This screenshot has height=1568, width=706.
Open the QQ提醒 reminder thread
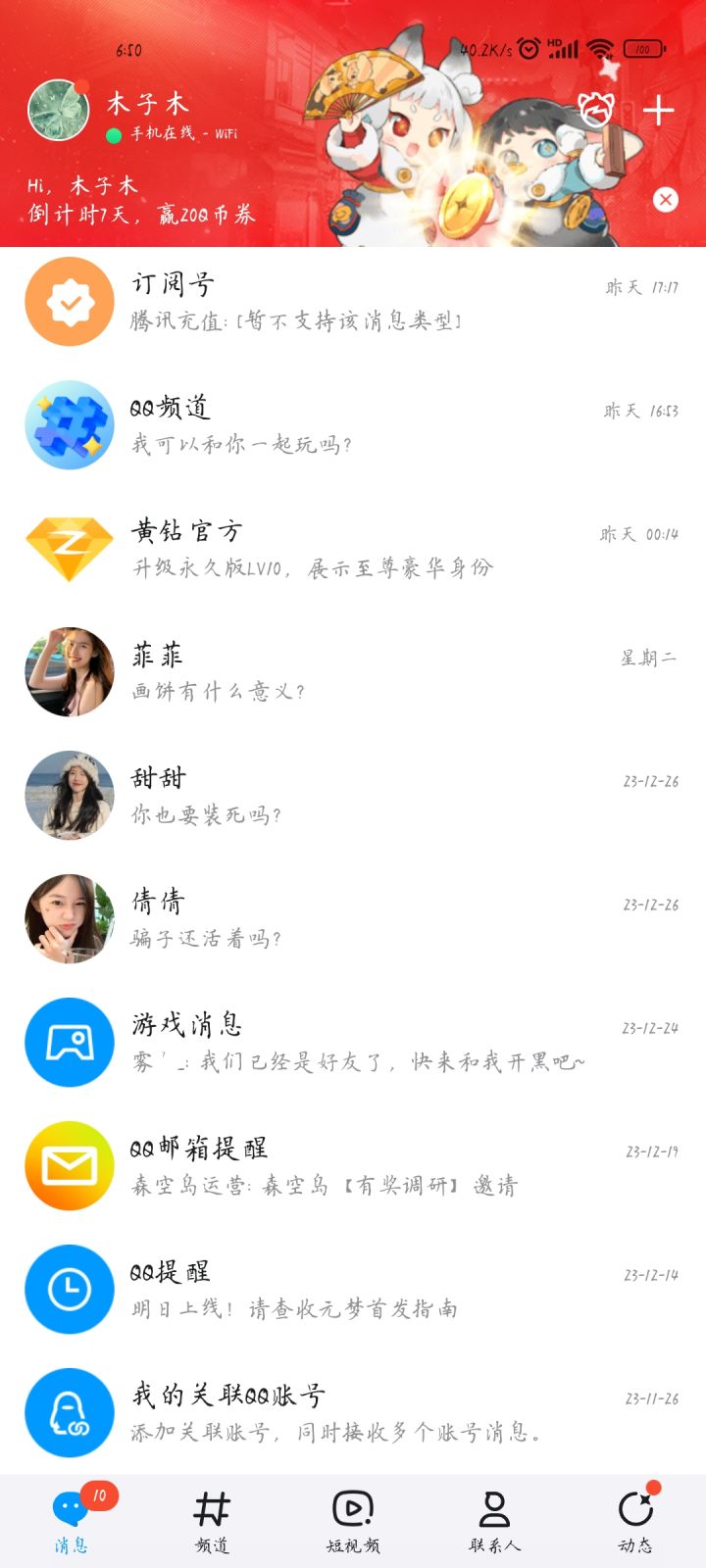pos(353,1290)
